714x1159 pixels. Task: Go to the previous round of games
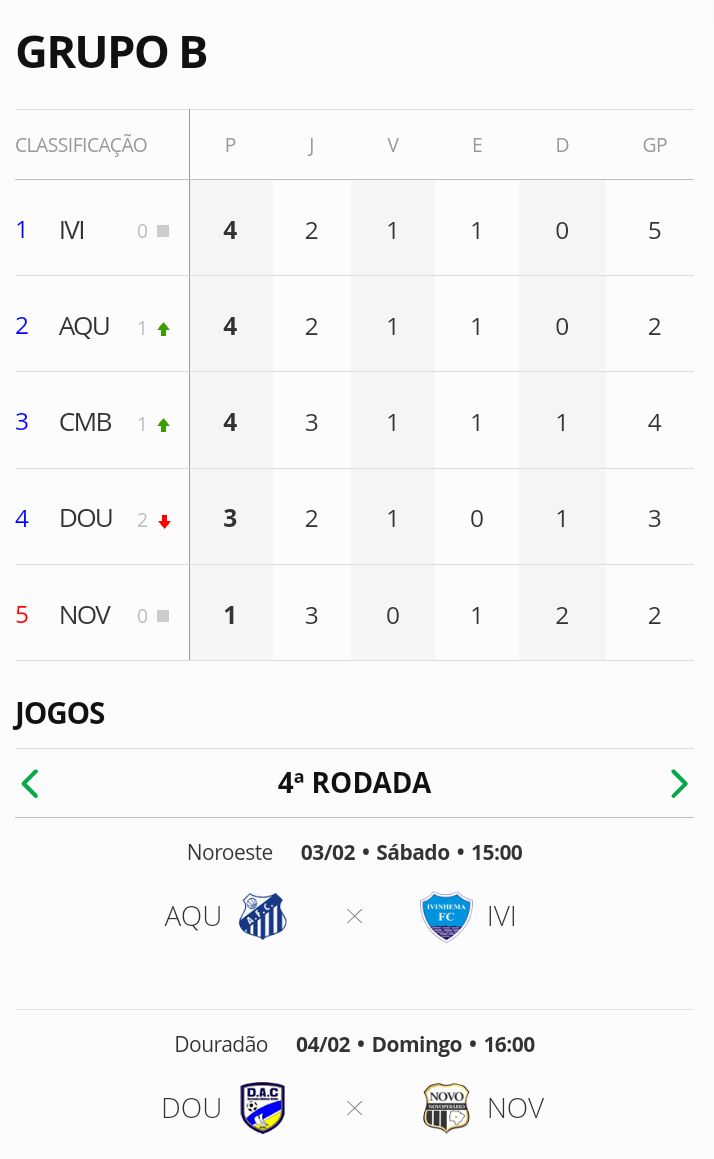tap(30, 783)
